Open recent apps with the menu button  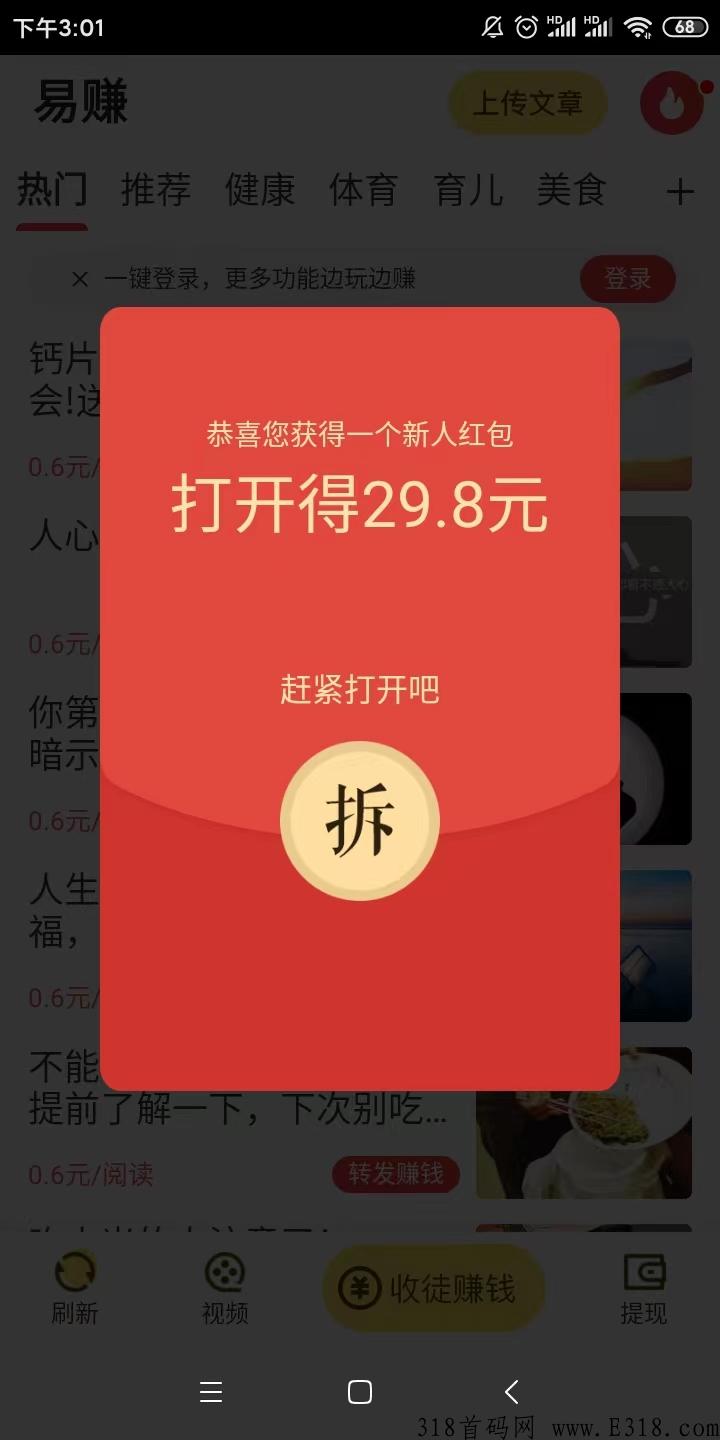click(211, 1392)
